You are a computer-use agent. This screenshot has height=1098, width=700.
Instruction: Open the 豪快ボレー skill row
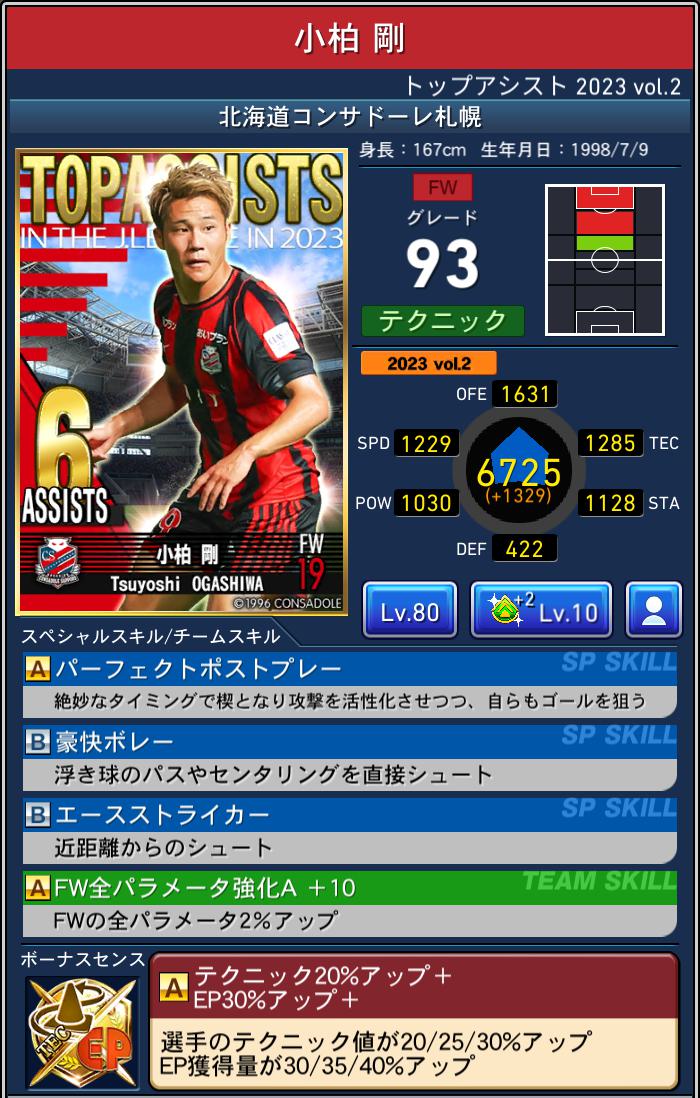point(350,757)
